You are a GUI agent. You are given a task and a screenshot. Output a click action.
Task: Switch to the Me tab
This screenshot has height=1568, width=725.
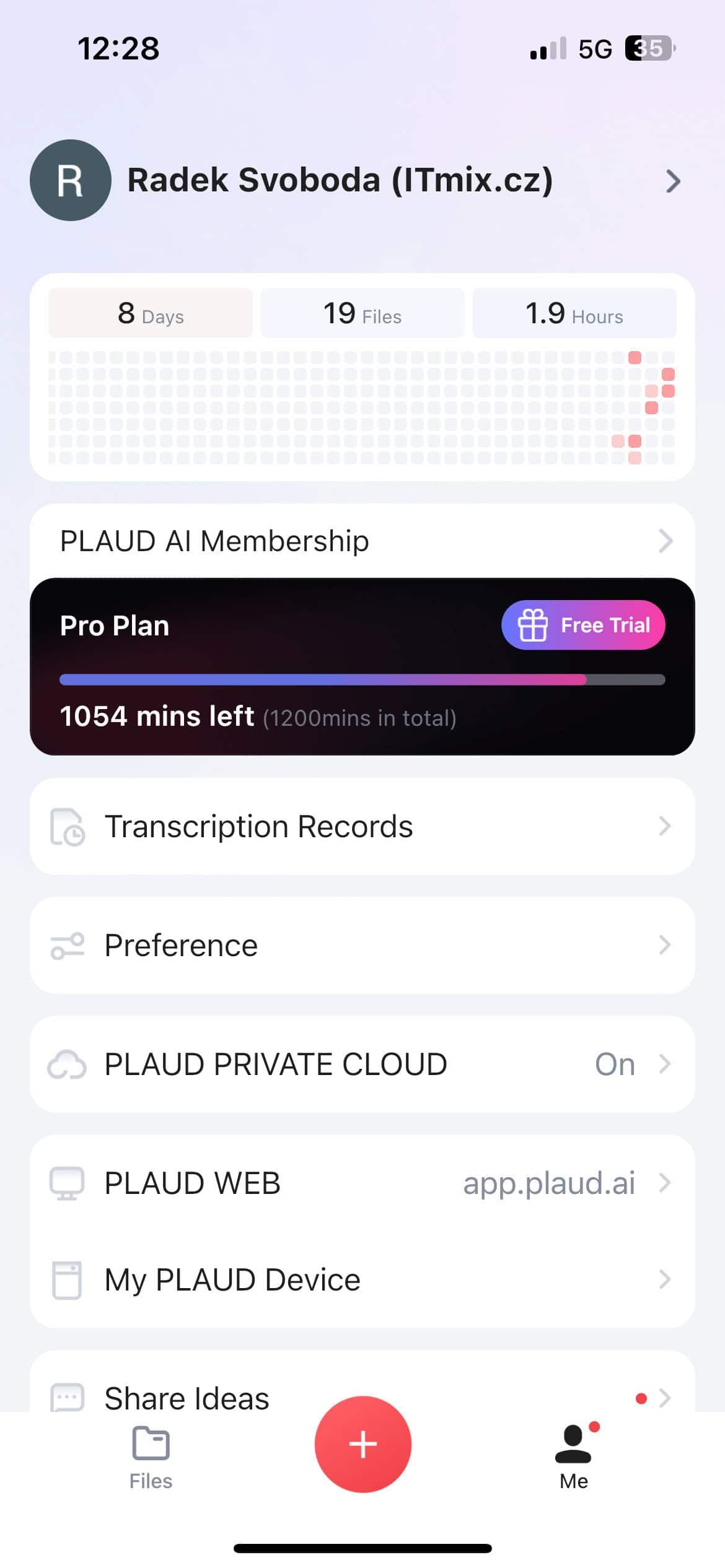pos(574,1457)
